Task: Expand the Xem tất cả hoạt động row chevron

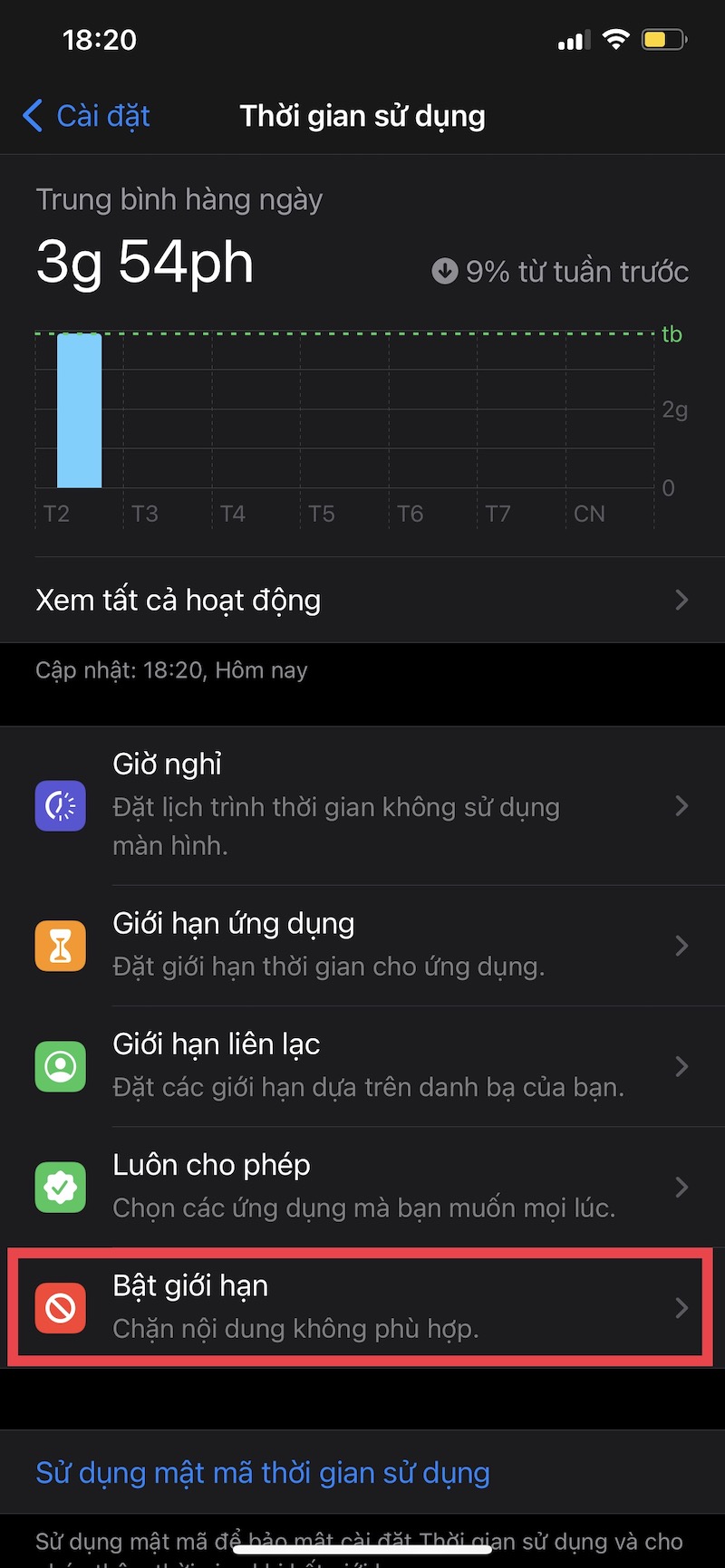Action: (x=682, y=600)
